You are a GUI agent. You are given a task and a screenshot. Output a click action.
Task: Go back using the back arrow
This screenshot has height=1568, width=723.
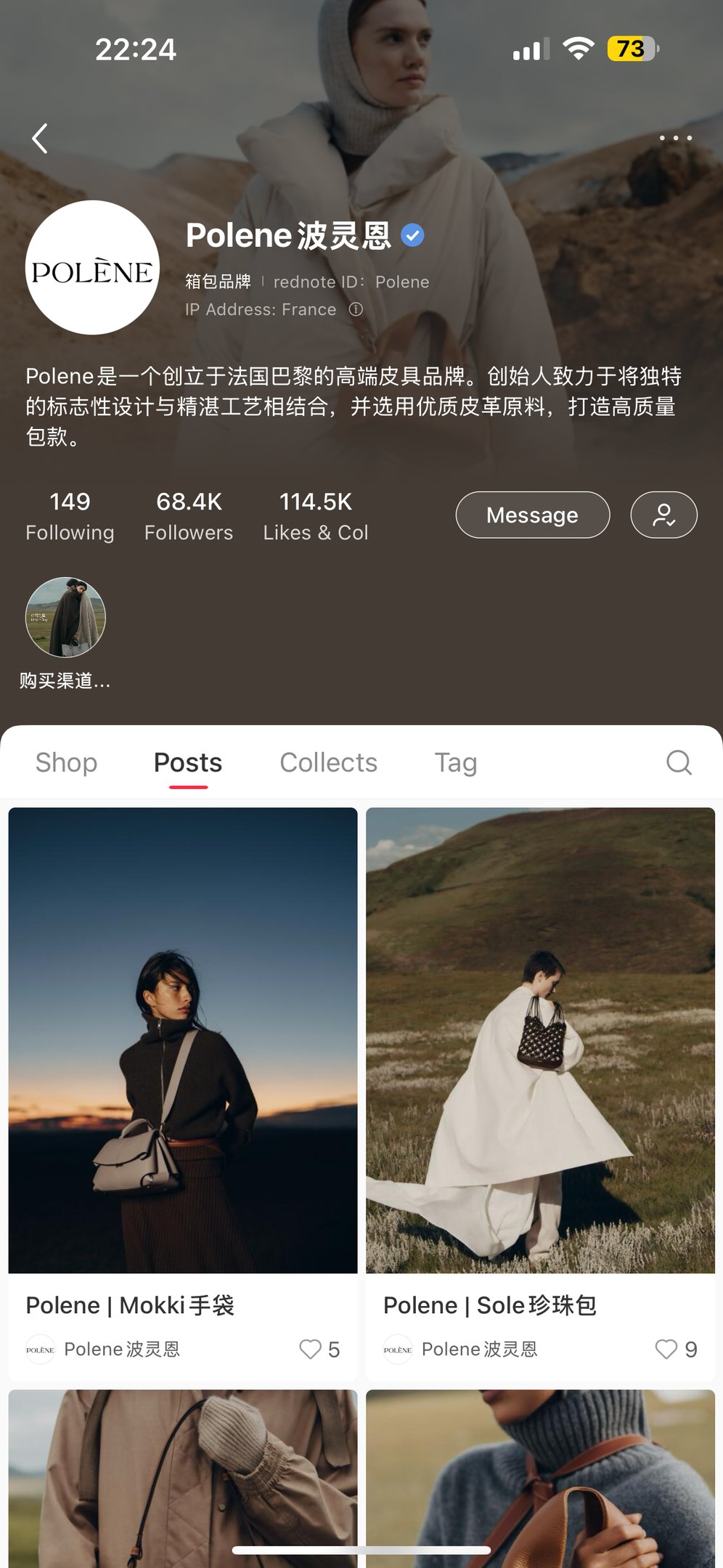[41, 138]
